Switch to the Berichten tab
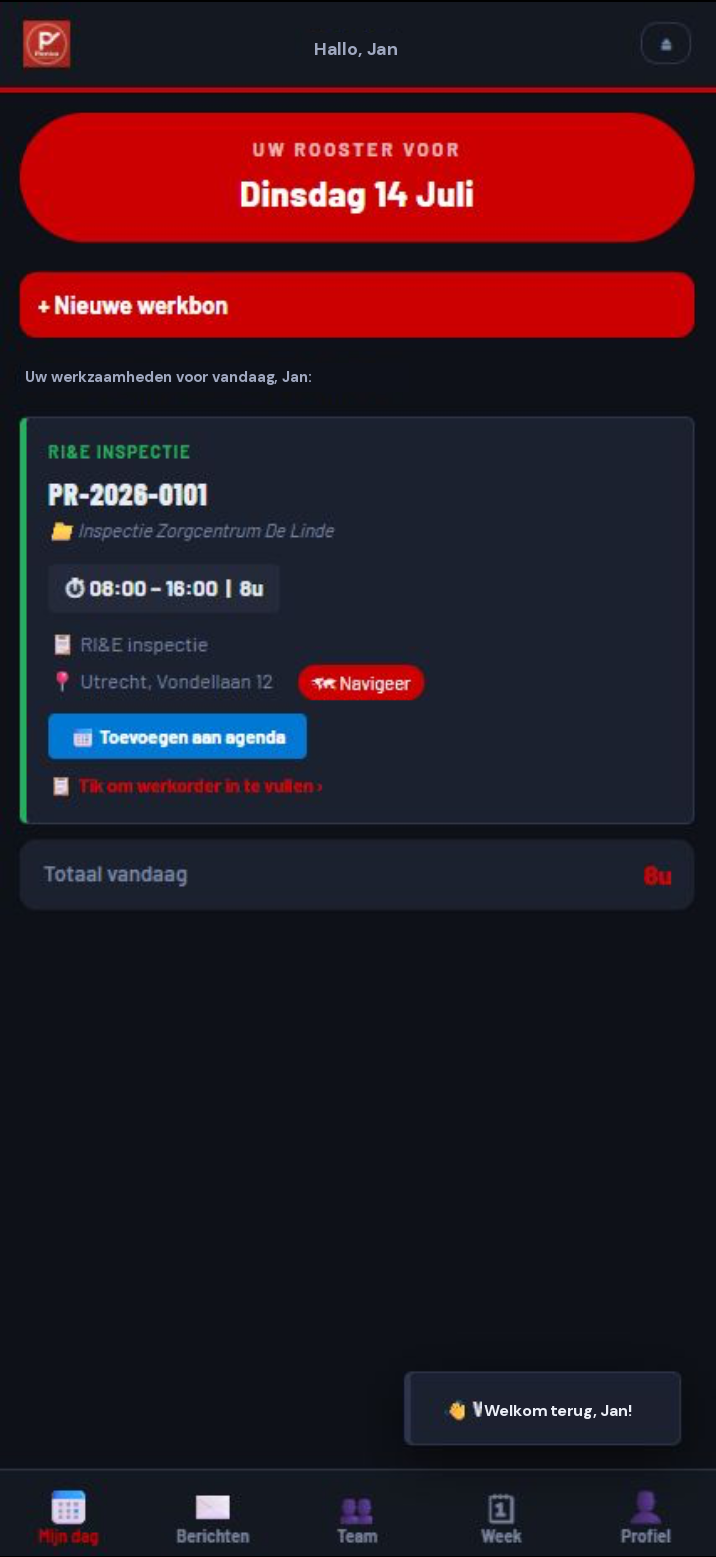 tap(213, 1516)
